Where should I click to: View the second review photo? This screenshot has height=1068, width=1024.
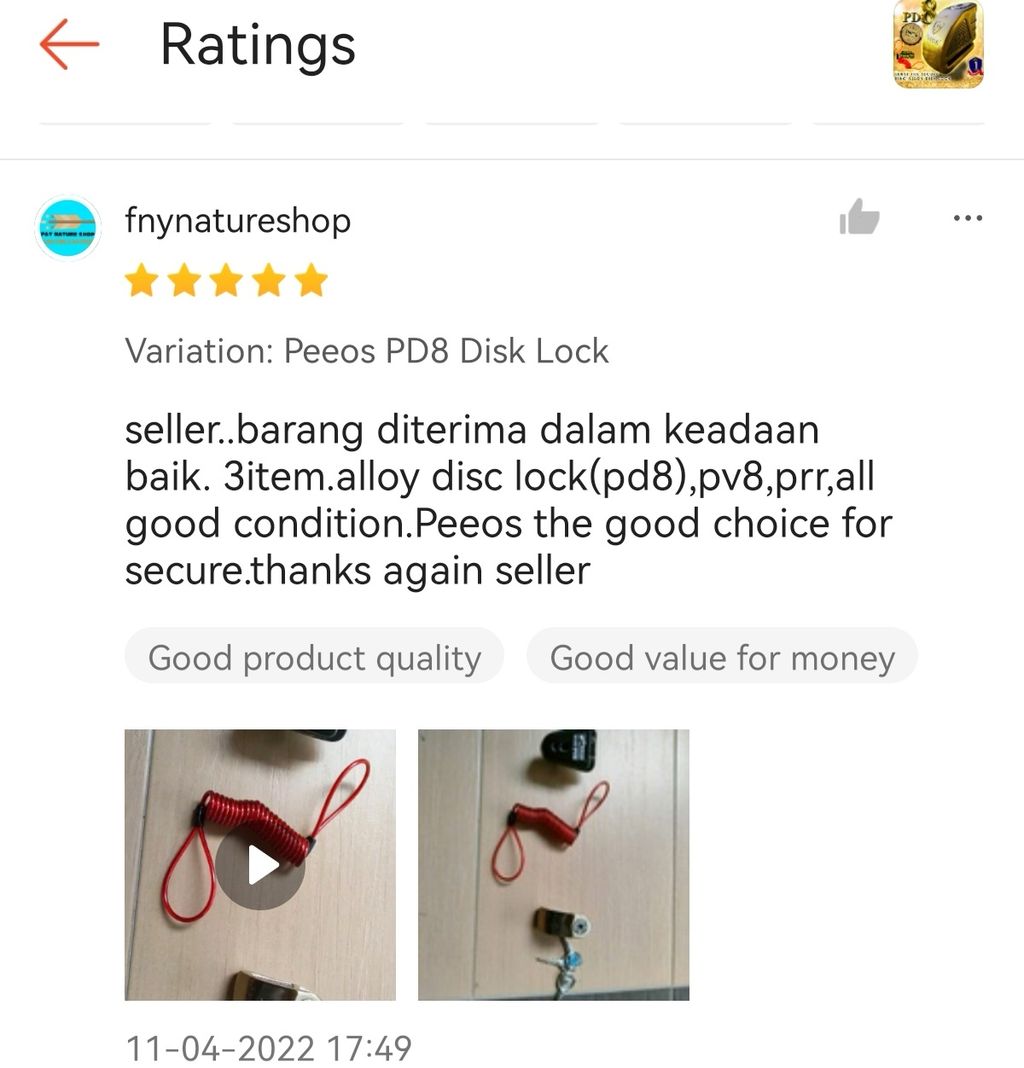pos(553,864)
